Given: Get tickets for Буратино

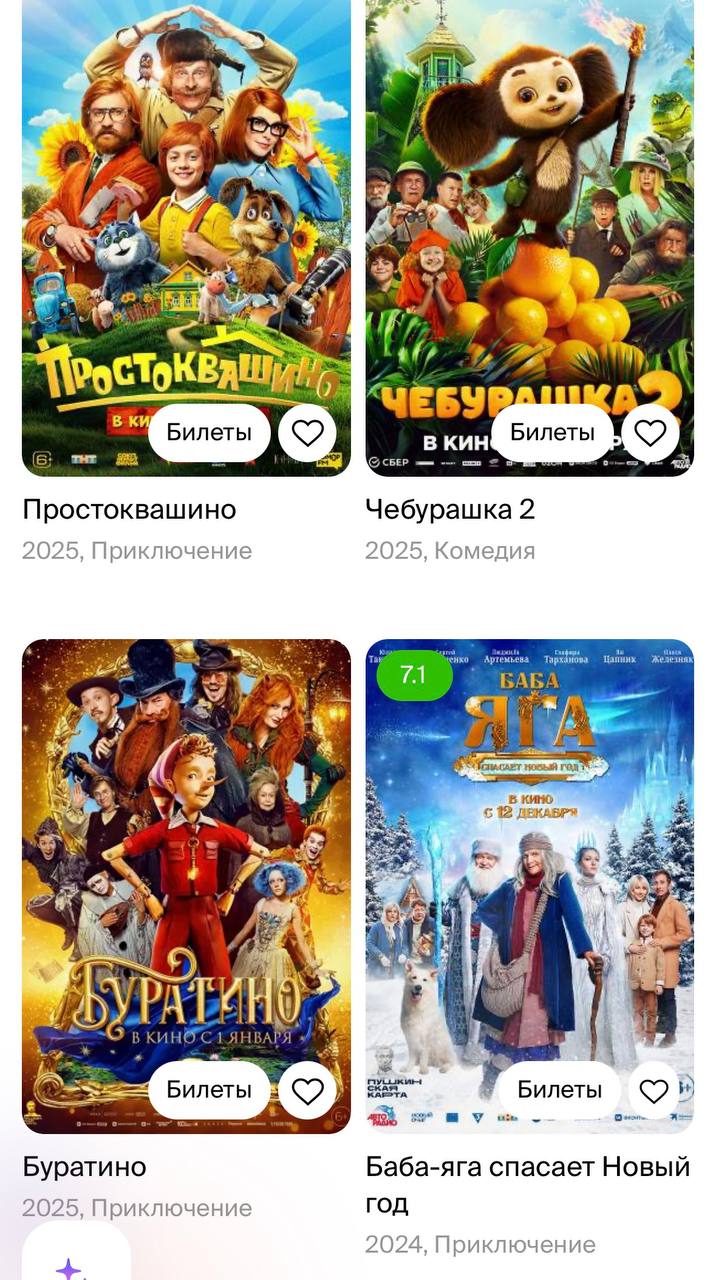Looking at the screenshot, I should coord(210,1090).
